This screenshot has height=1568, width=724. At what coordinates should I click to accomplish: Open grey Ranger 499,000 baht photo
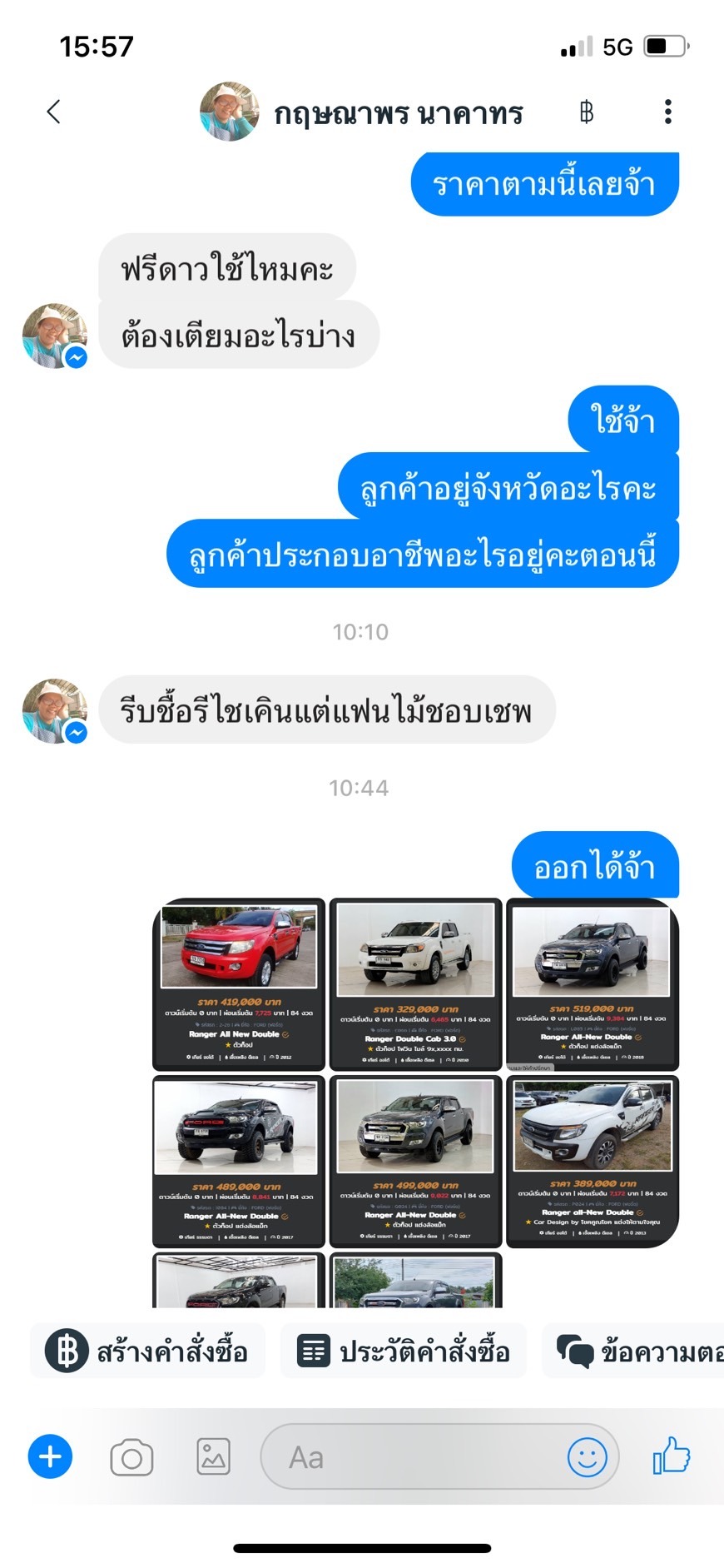pyautogui.click(x=415, y=1162)
